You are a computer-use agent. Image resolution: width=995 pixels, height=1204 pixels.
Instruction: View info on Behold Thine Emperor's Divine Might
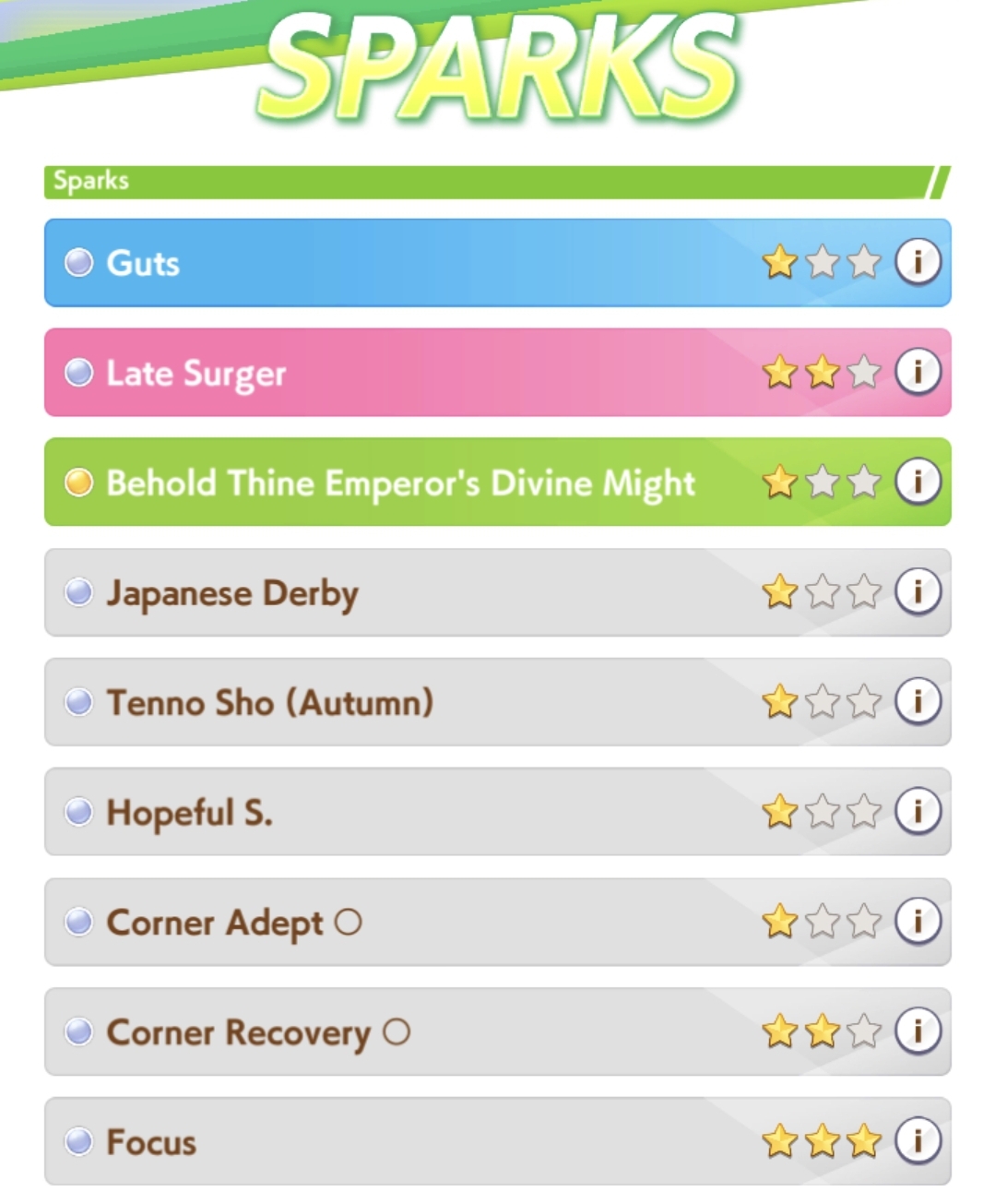(x=918, y=482)
